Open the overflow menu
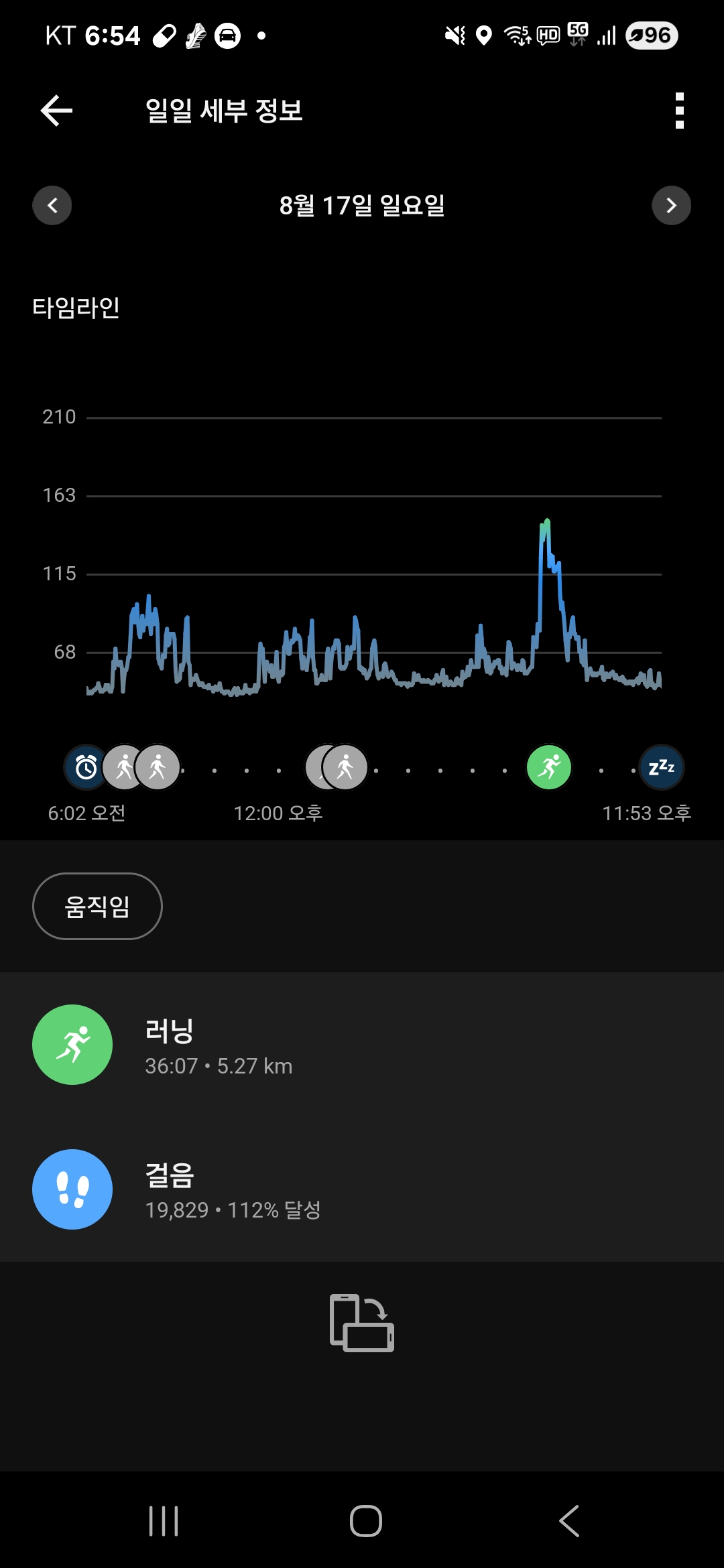This screenshot has width=724, height=1568. (679, 111)
